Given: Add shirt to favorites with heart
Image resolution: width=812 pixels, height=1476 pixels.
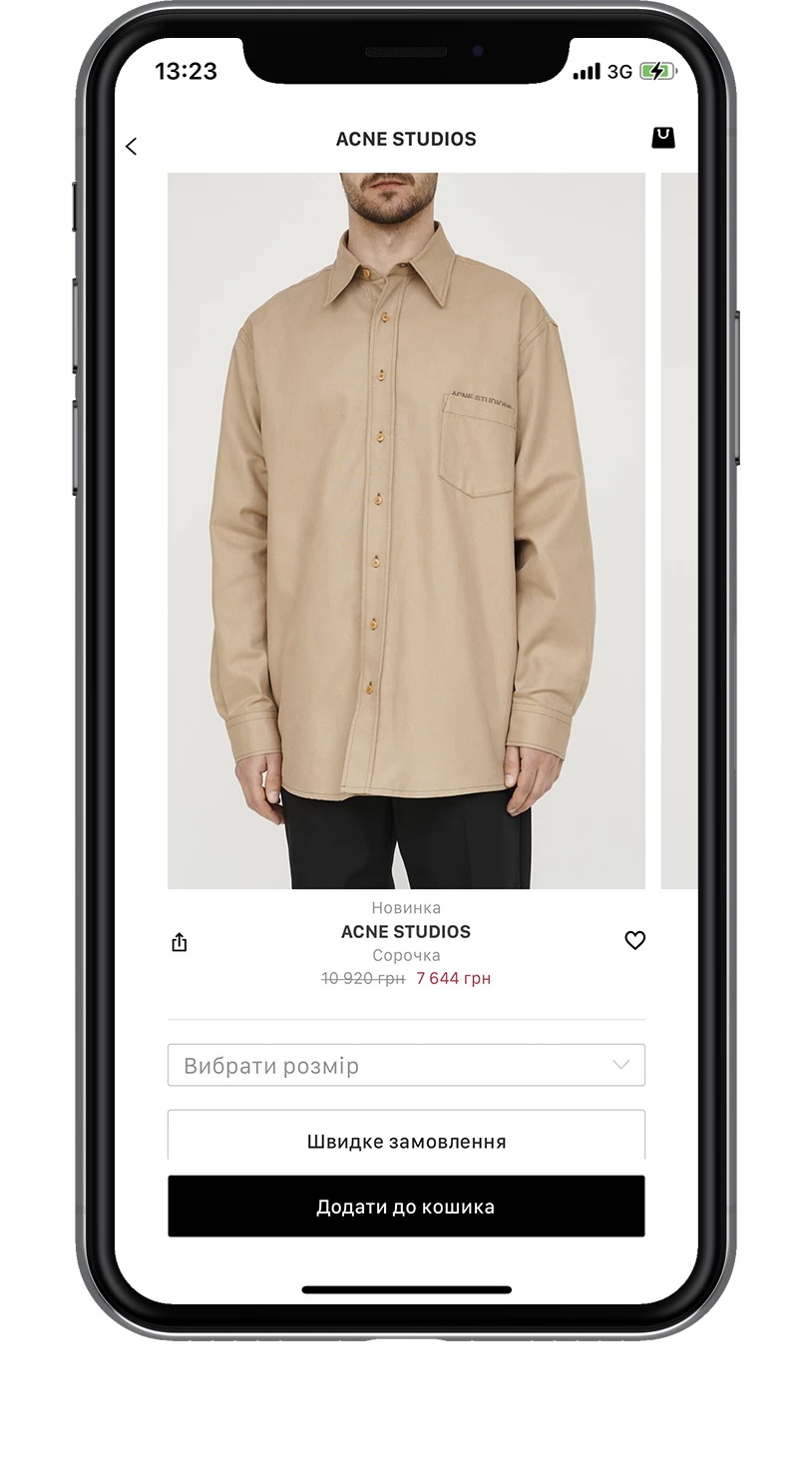Looking at the screenshot, I should pyautogui.click(x=634, y=940).
